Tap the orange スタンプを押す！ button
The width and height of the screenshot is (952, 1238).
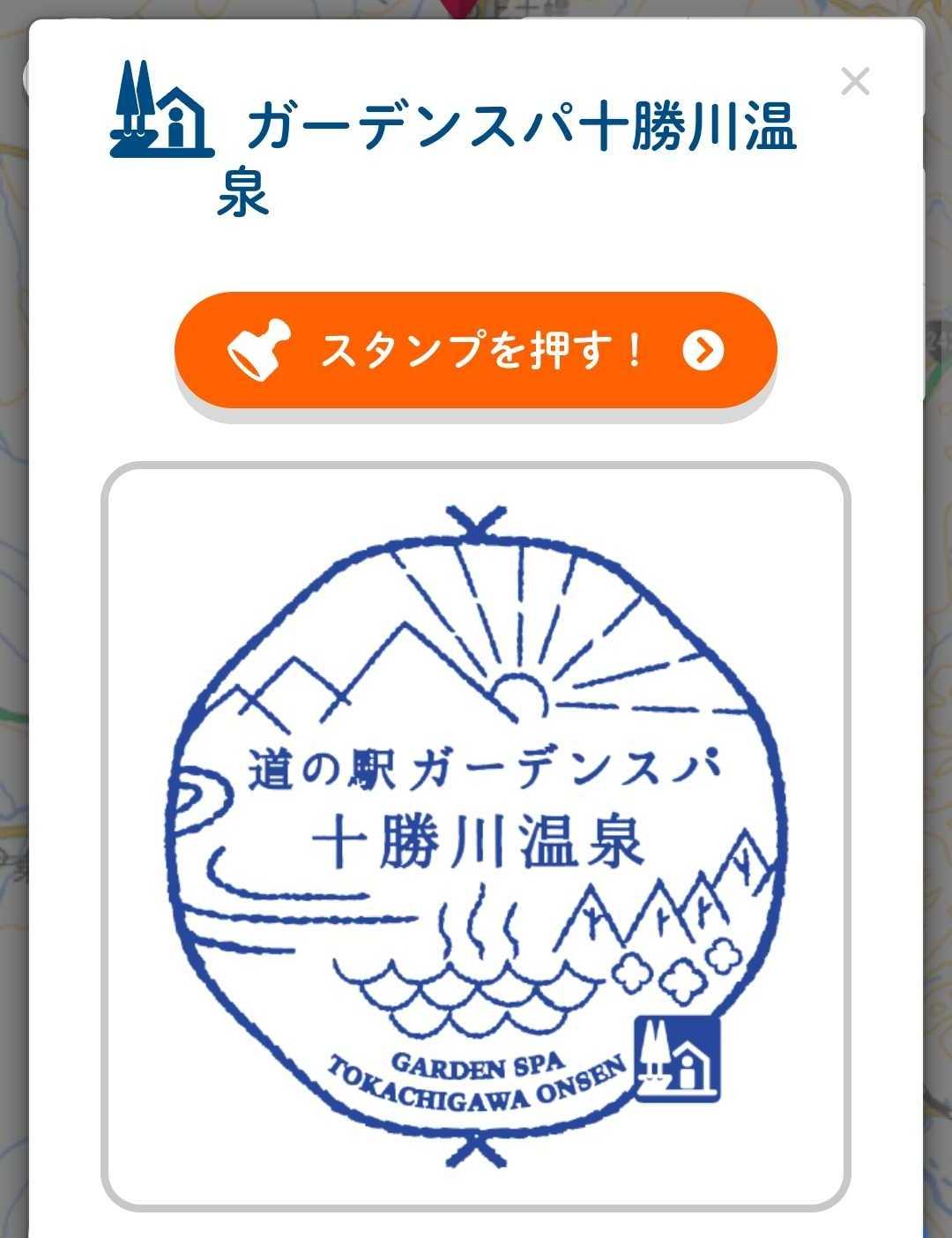(x=475, y=350)
